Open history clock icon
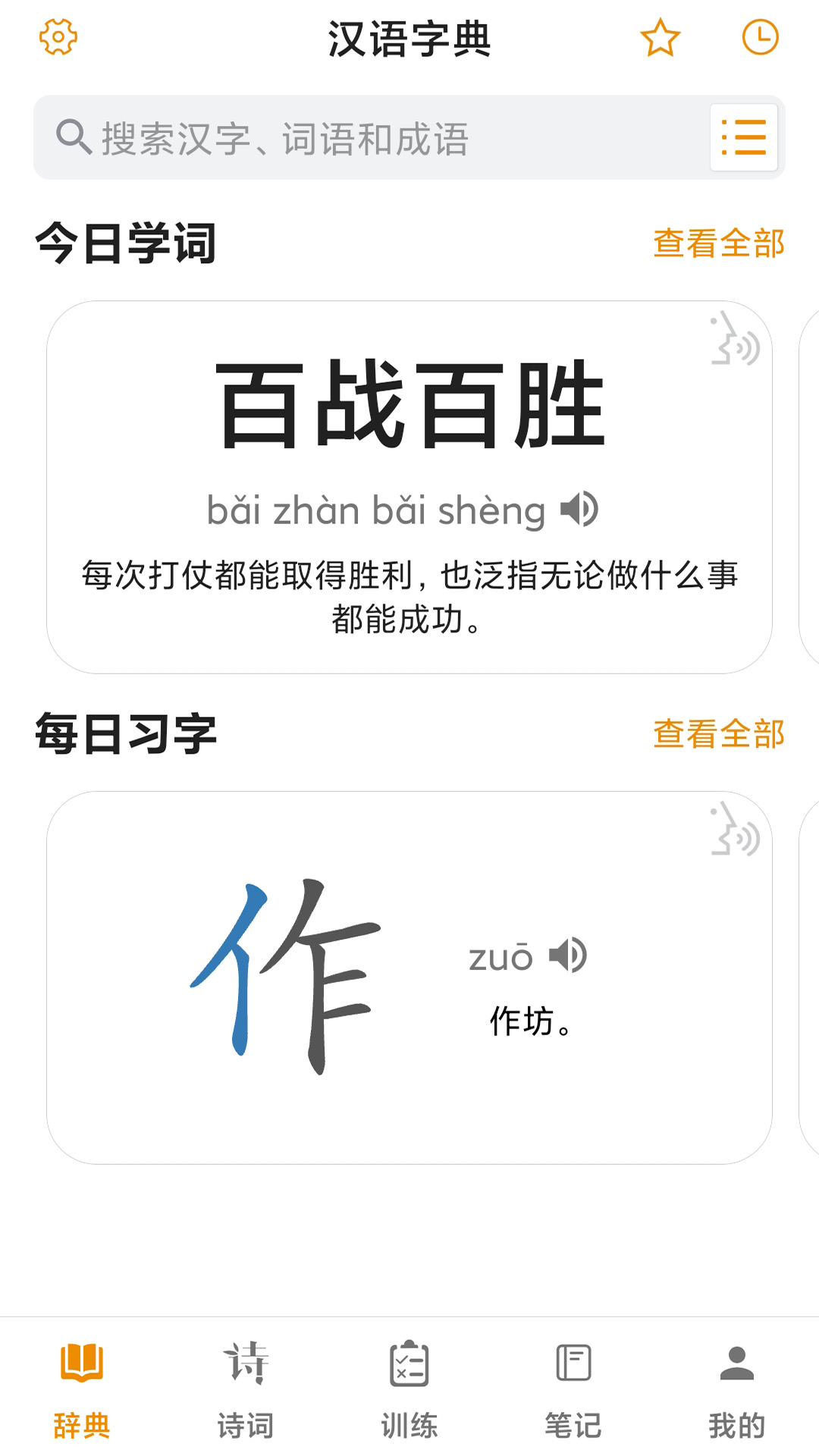 (760, 37)
